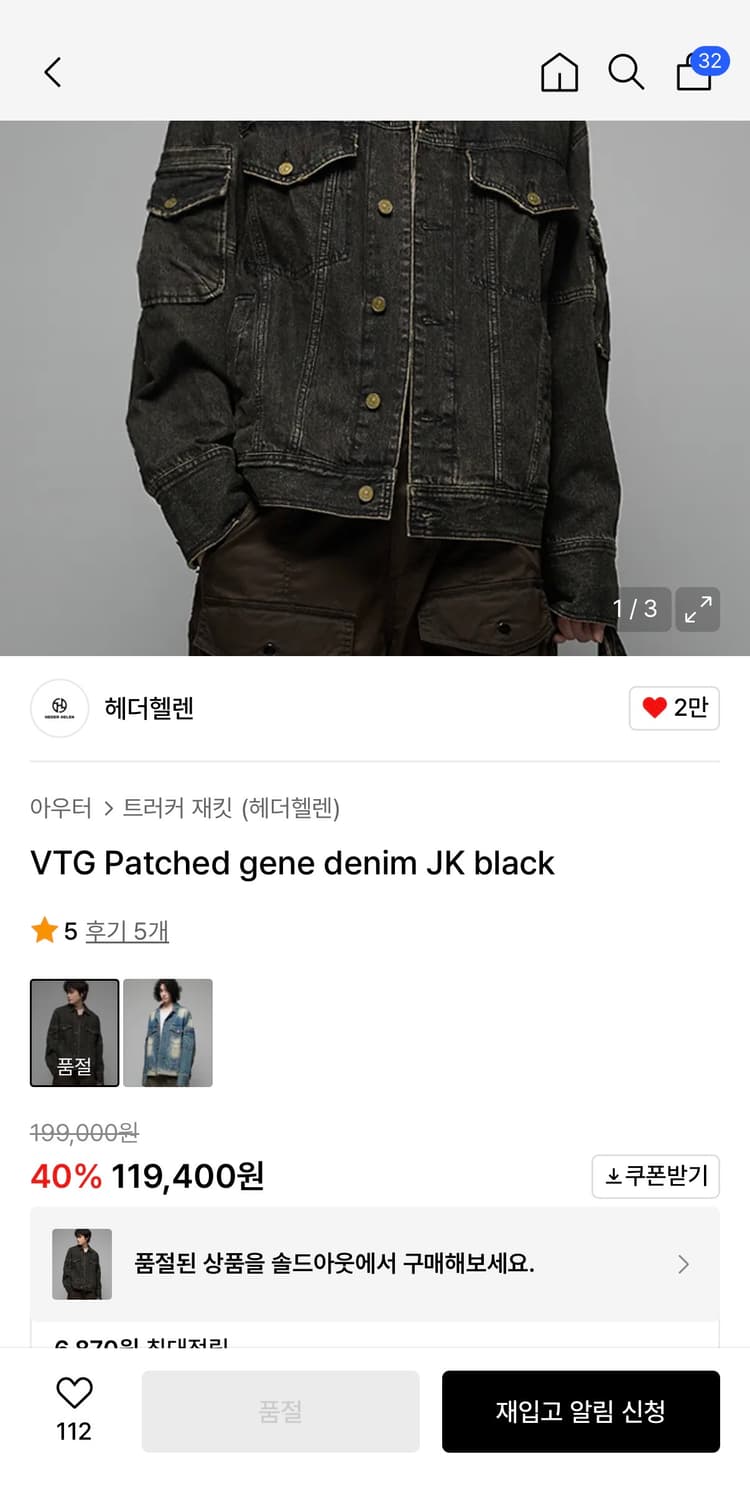Download a coupon via 쿠폰받기

coord(655,1177)
